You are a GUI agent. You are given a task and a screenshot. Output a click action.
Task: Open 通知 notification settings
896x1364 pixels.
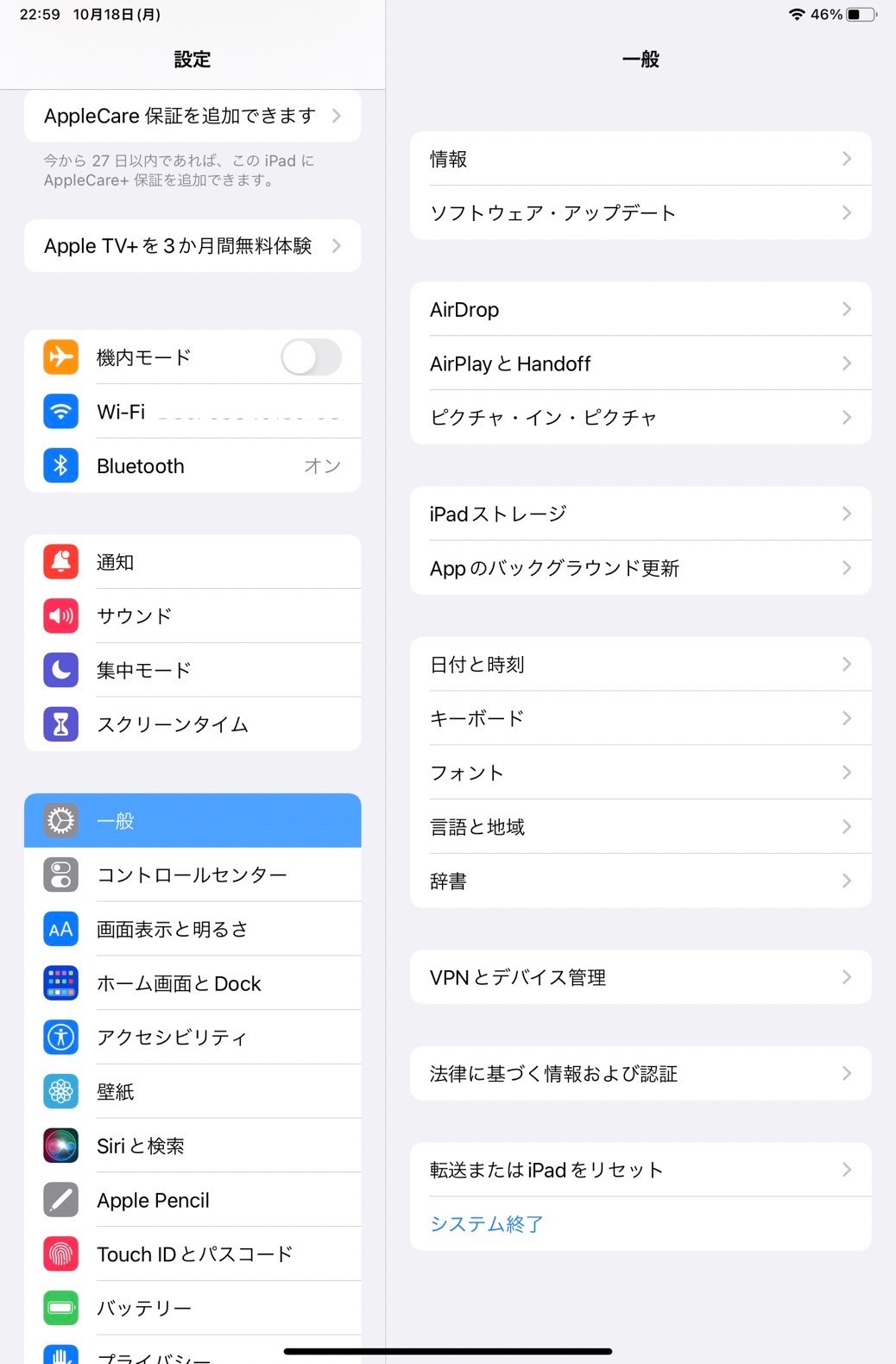(x=192, y=562)
